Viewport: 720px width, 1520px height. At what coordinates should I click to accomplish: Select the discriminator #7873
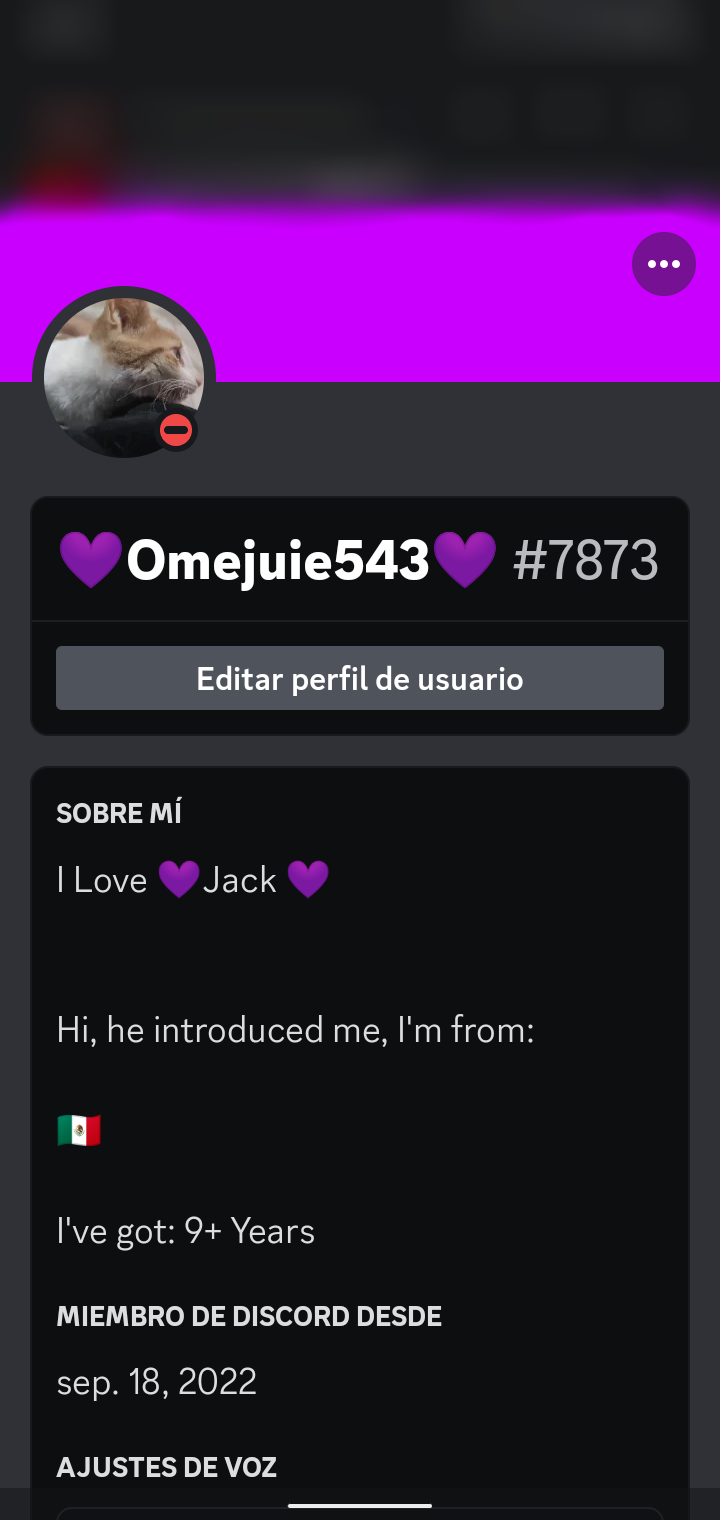tap(585, 559)
